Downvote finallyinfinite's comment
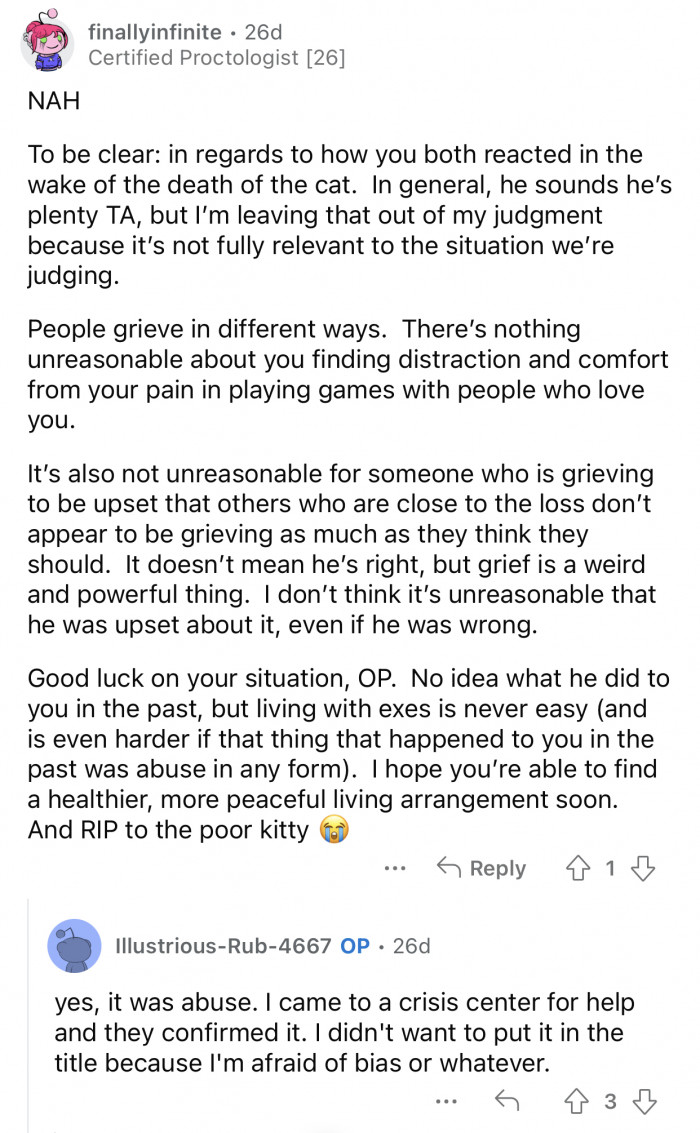This screenshot has width=700, height=1133. (x=643, y=868)
